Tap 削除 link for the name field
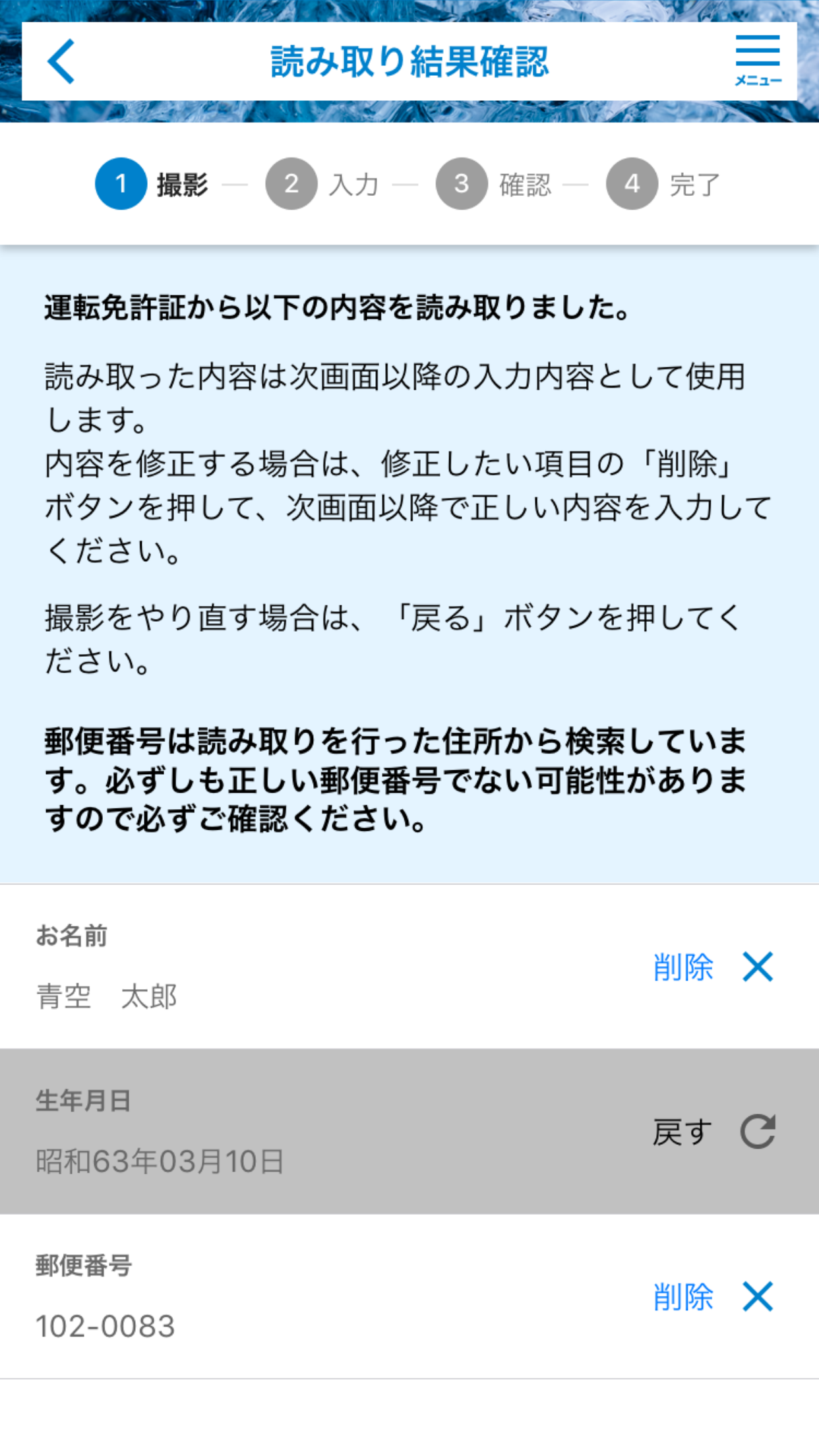Image resolution: width=819 pixels, height=1456 pixels. coord(682,968)
